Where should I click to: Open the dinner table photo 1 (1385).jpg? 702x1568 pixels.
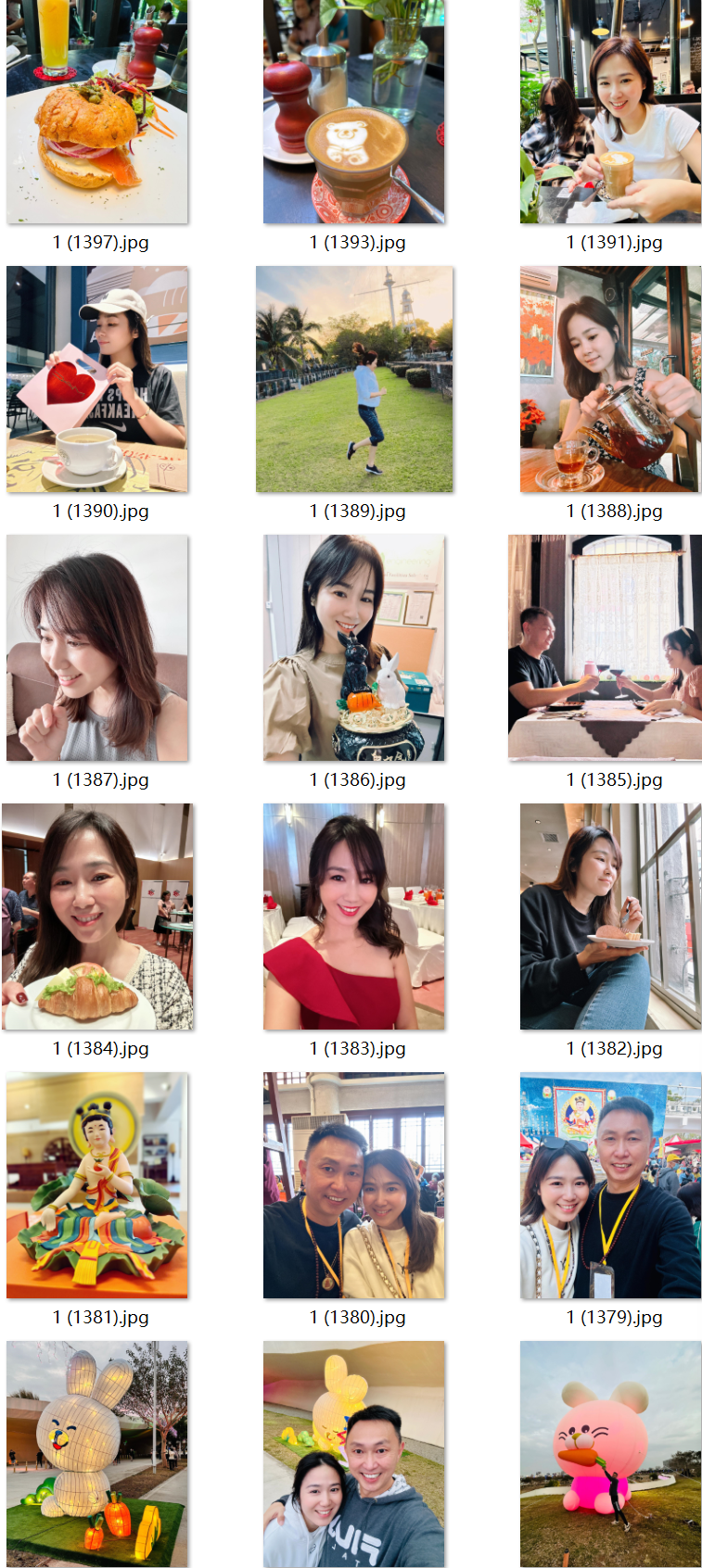coord(605,648)
